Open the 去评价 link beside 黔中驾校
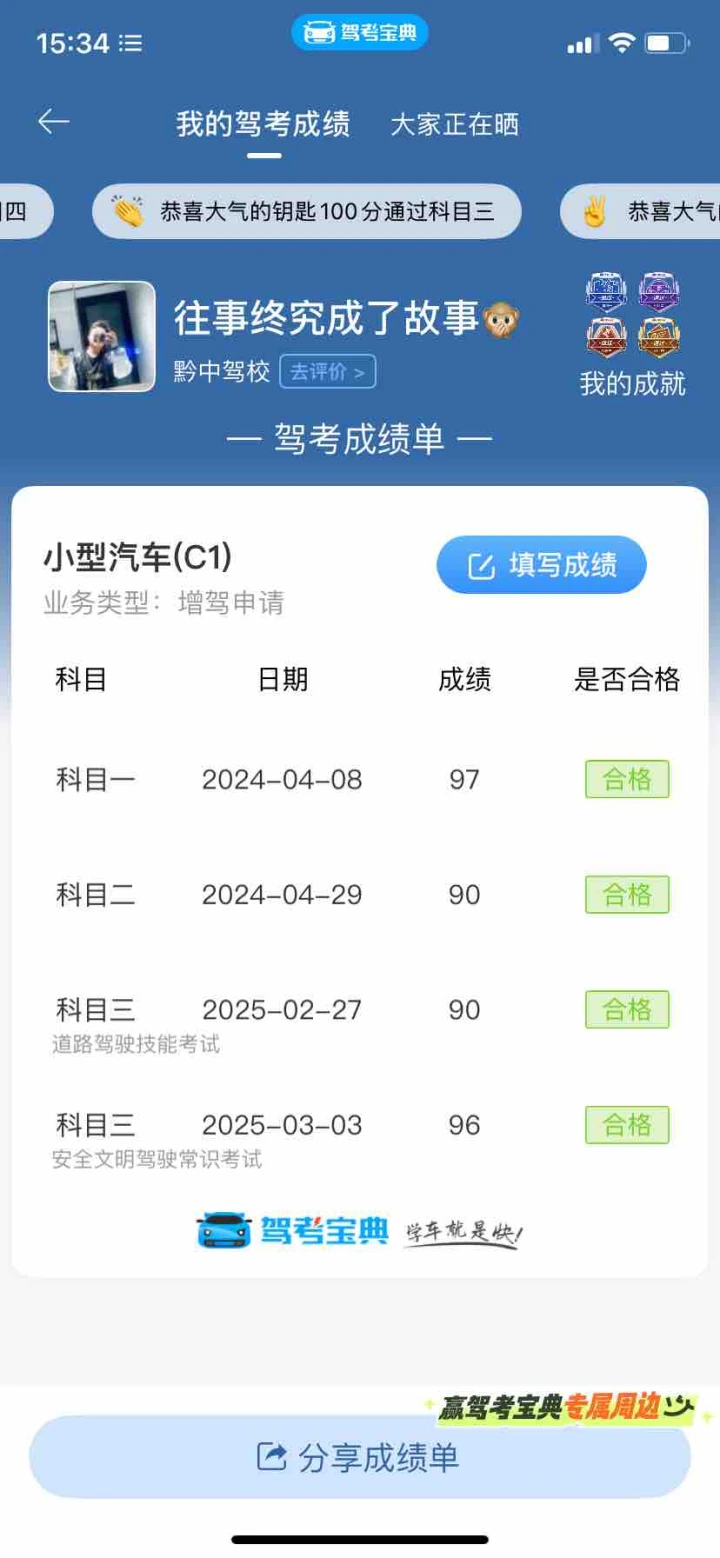The width and height of the screenshot is (720, 1558). (x=328, y=372)
